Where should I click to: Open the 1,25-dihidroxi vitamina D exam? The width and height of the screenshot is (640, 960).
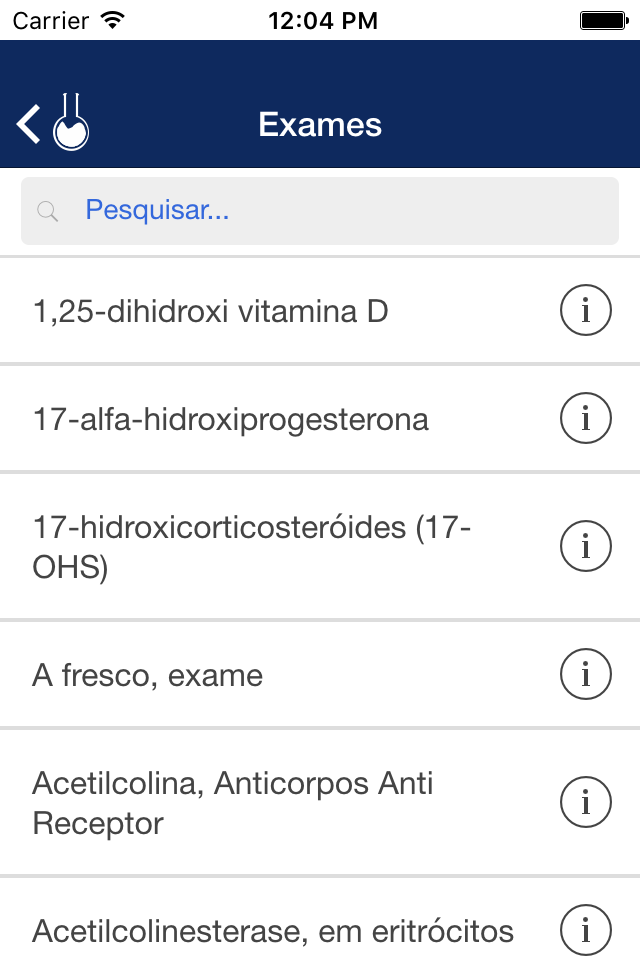point(210,312)
